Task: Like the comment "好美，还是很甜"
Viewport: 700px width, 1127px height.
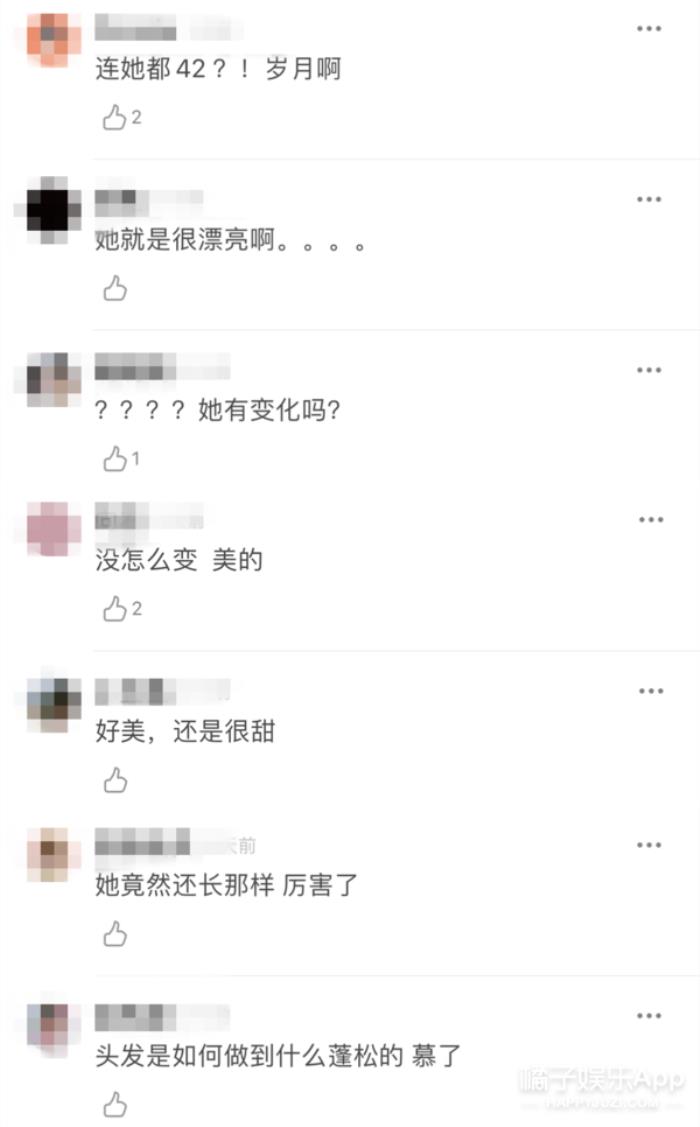Action: click(x=116, y=780)
